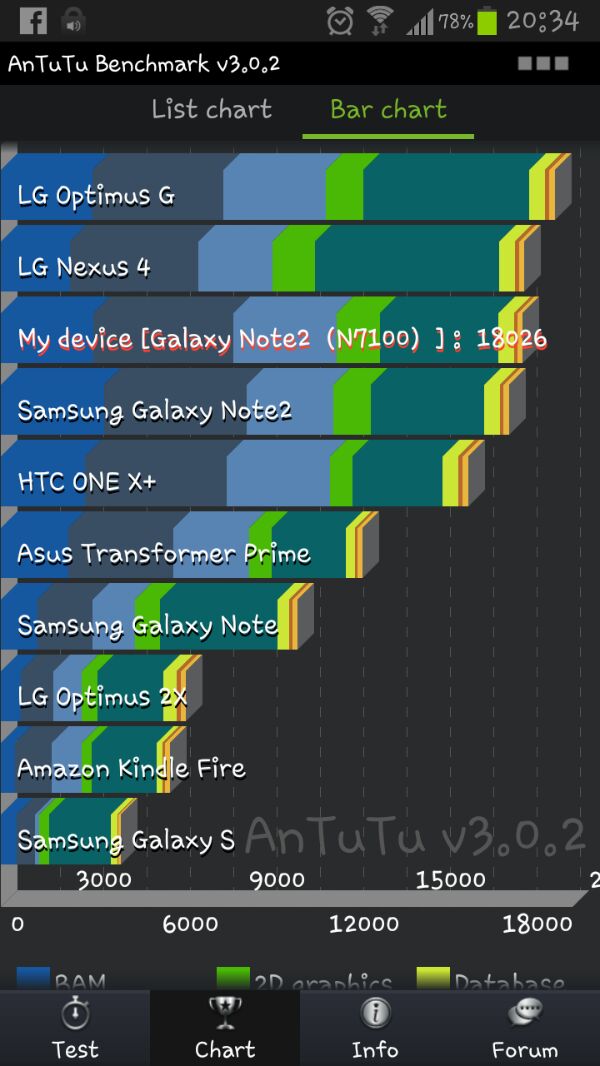
Task: Select the Bar chart tab
Action: 388,109
